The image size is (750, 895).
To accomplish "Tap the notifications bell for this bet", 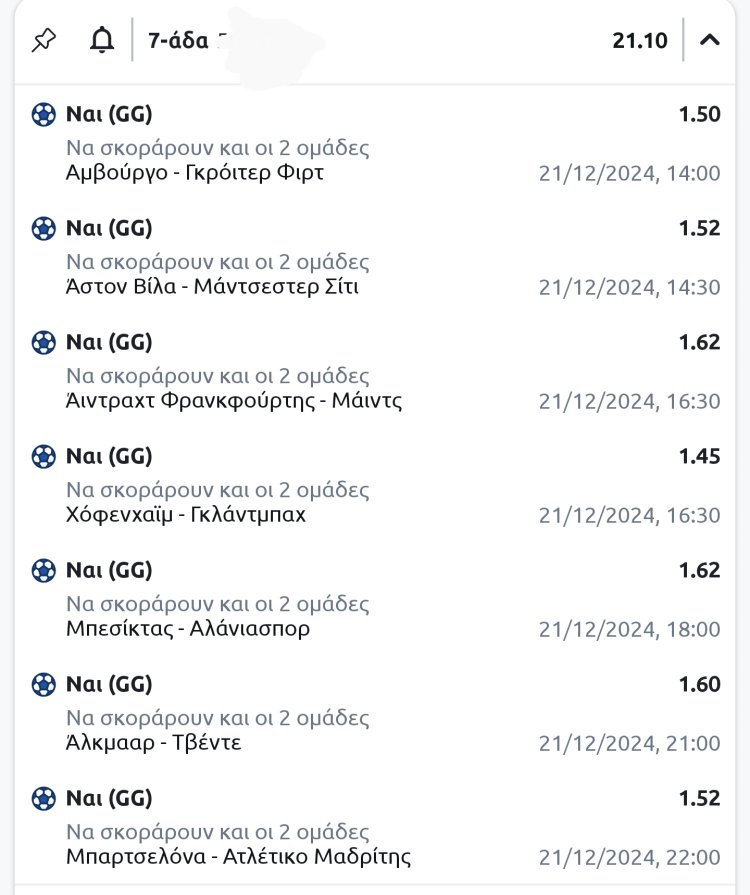I will 101,41.
